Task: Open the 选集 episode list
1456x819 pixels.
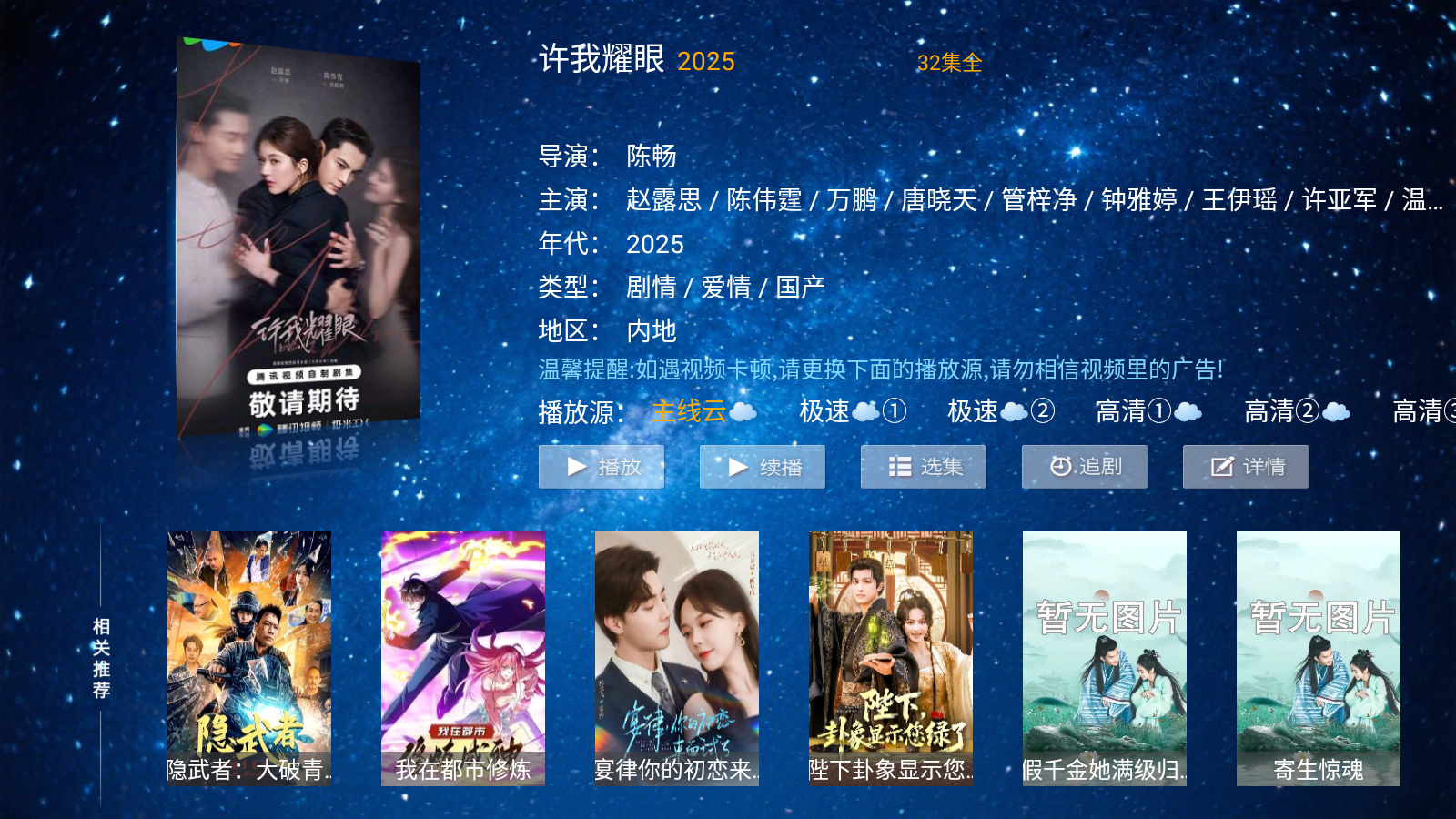Action: coord(924,467)
